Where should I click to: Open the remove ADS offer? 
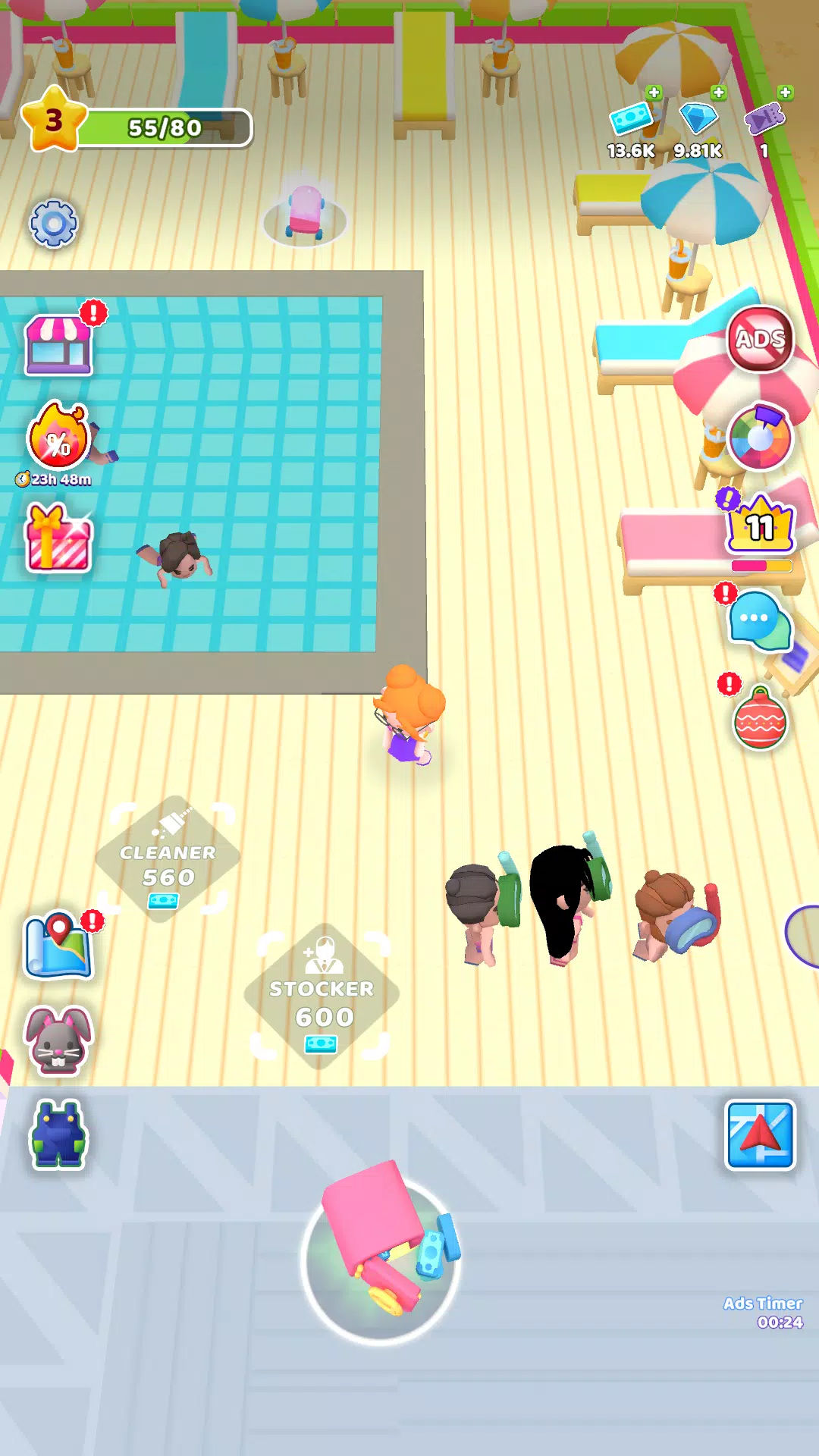(760, 339)
